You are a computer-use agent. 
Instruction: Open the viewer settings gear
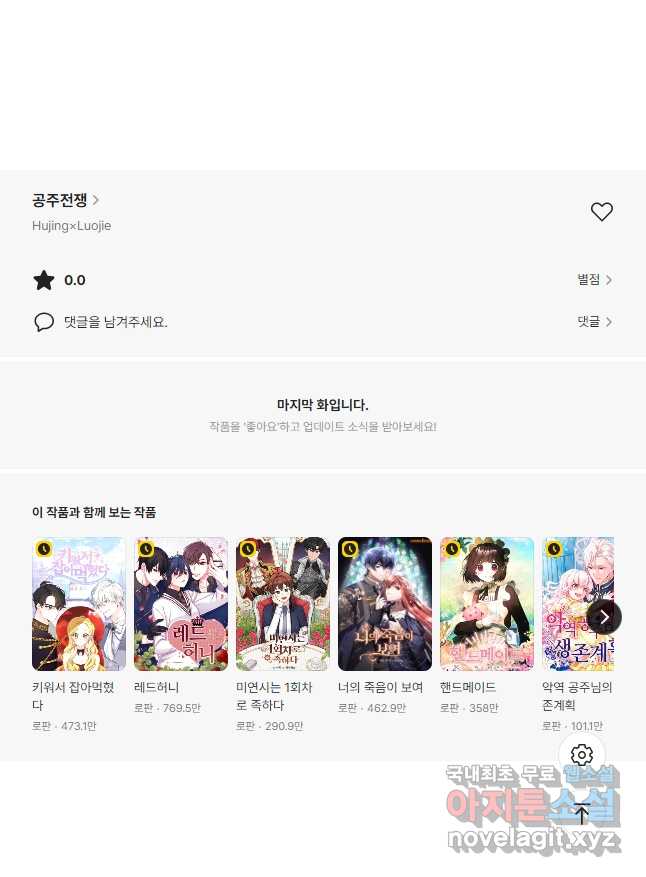pyautogui.click(x=582, y=755)
